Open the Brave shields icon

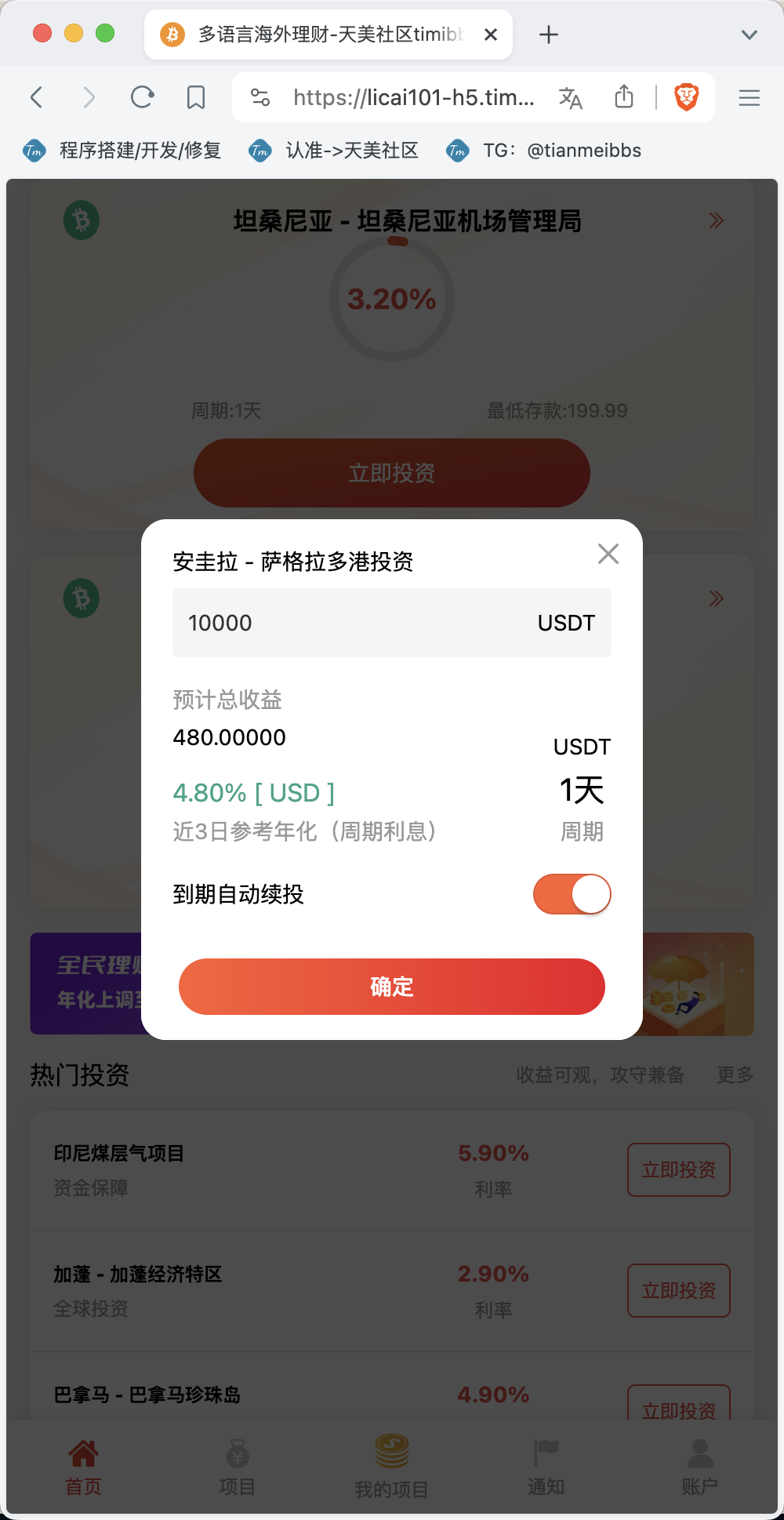point(687,97)
